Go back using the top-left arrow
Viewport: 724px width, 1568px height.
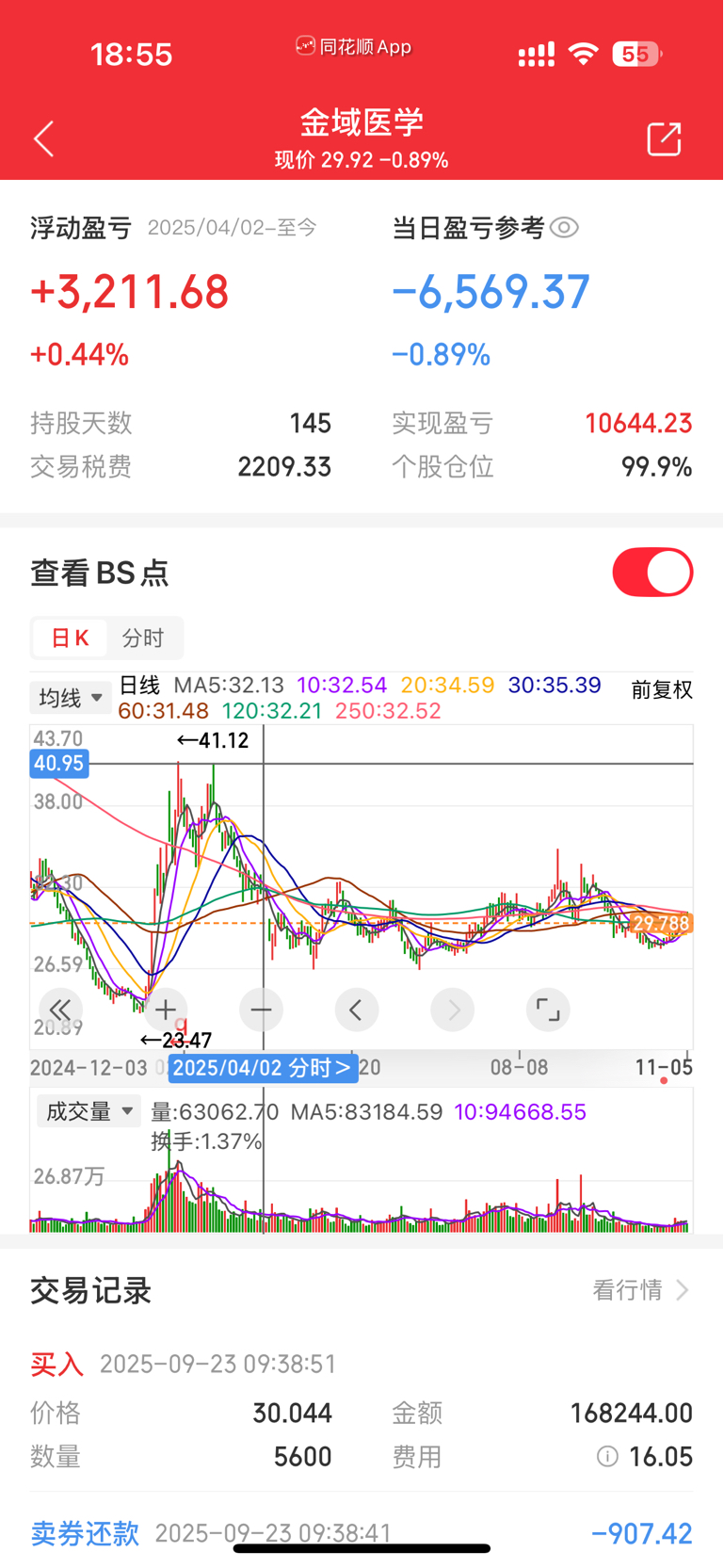[x=44, y=139]
